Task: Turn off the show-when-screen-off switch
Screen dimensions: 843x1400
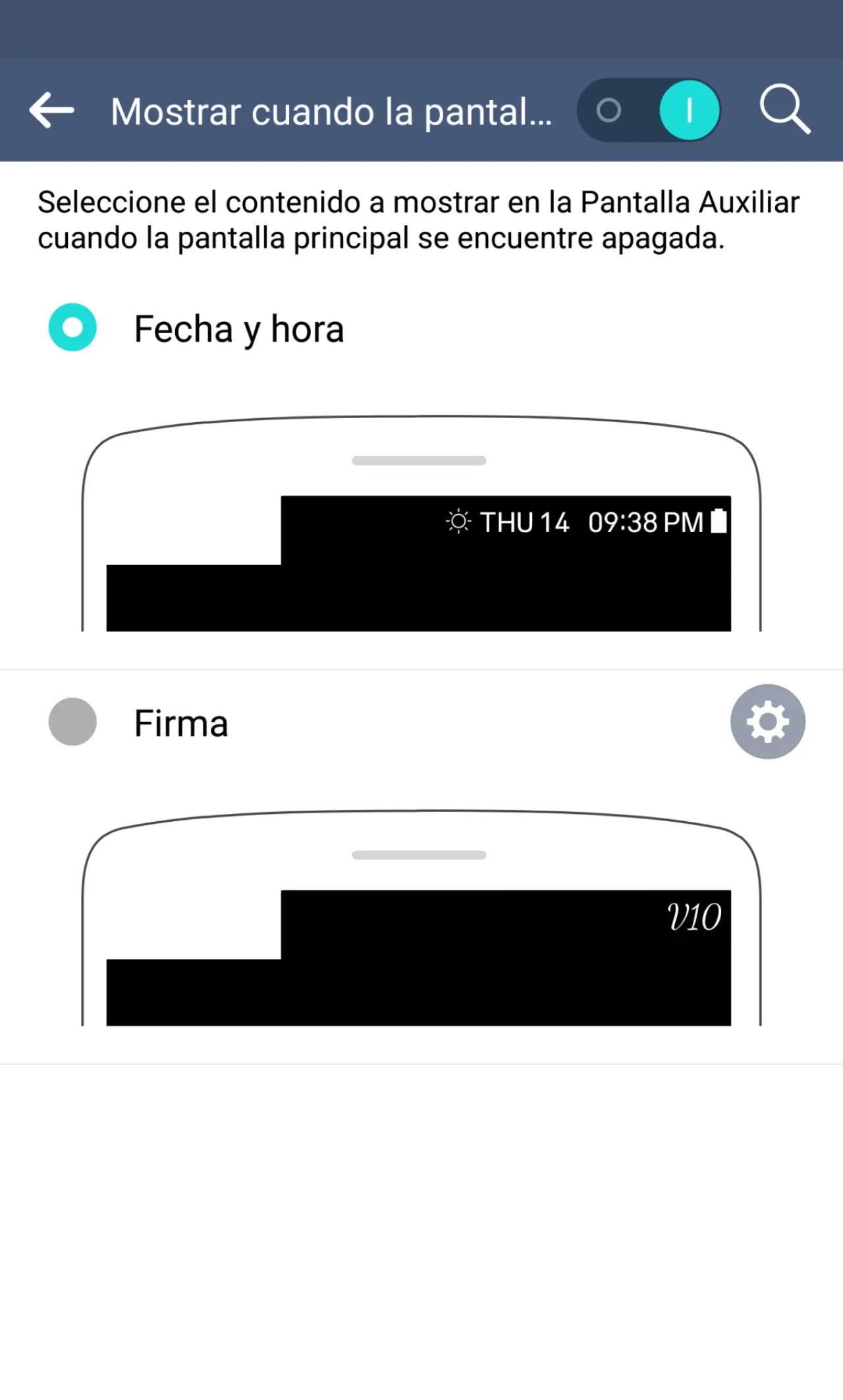Action: (649, 110)
